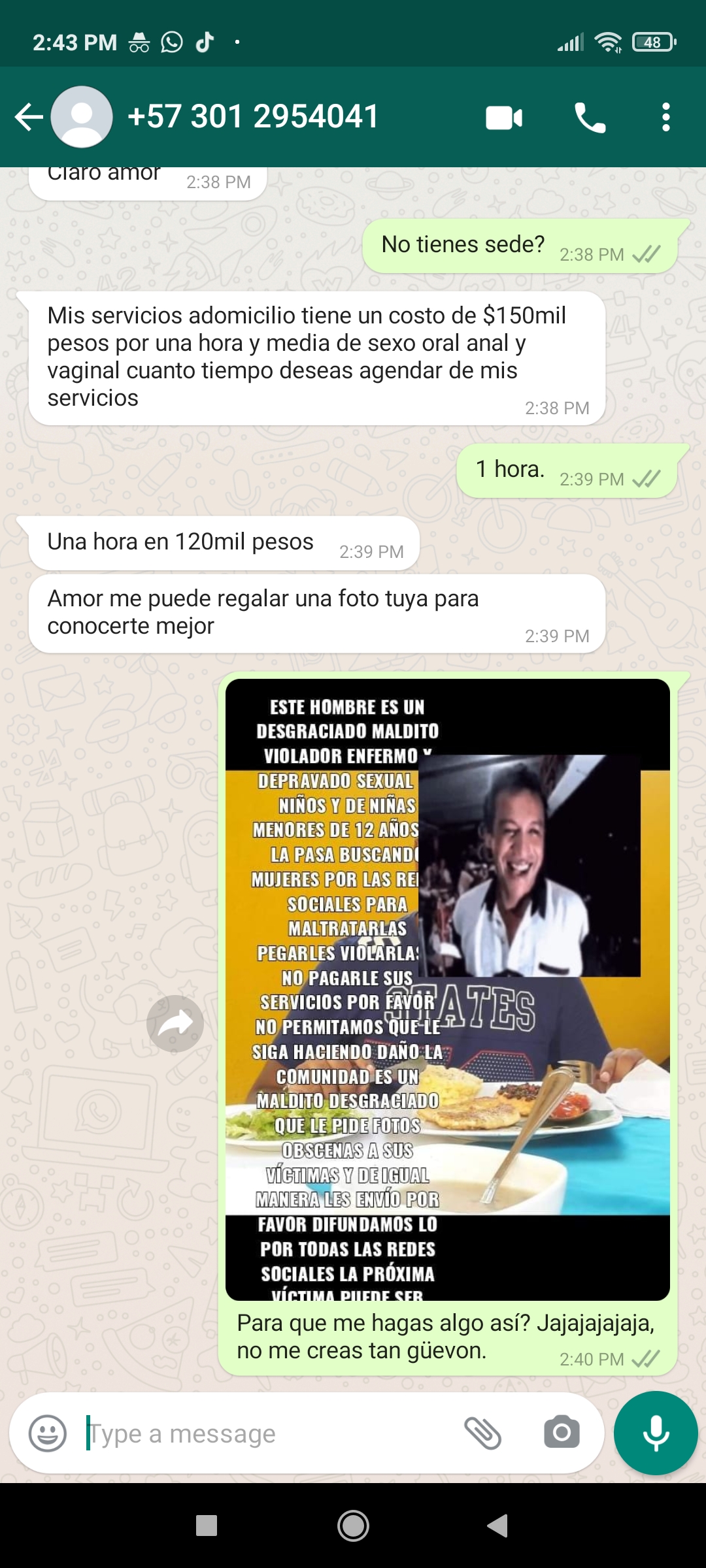Open the overflow menu
The image size is (706, 1568).
[x=665, y=118]
